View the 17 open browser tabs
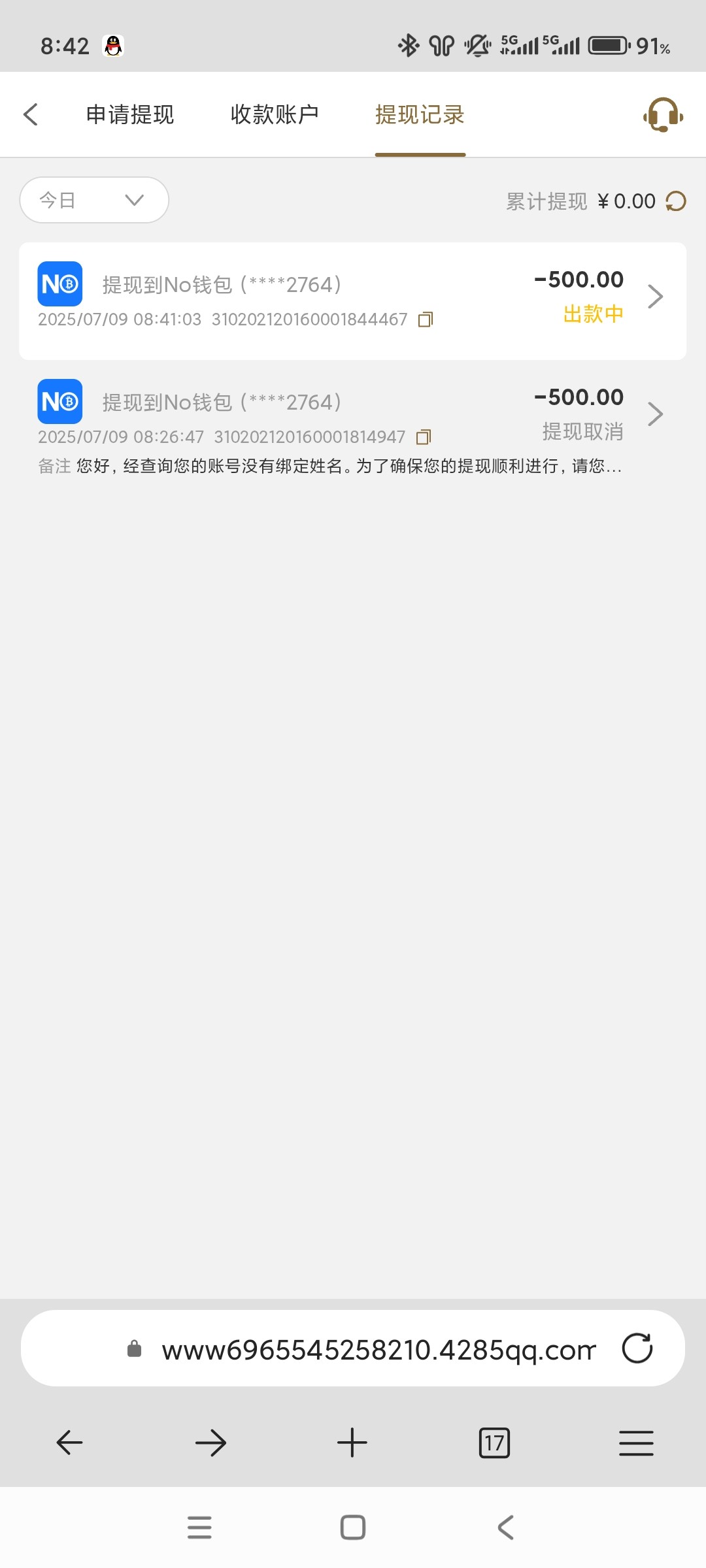706x1568 pixels. (494, 1443)
